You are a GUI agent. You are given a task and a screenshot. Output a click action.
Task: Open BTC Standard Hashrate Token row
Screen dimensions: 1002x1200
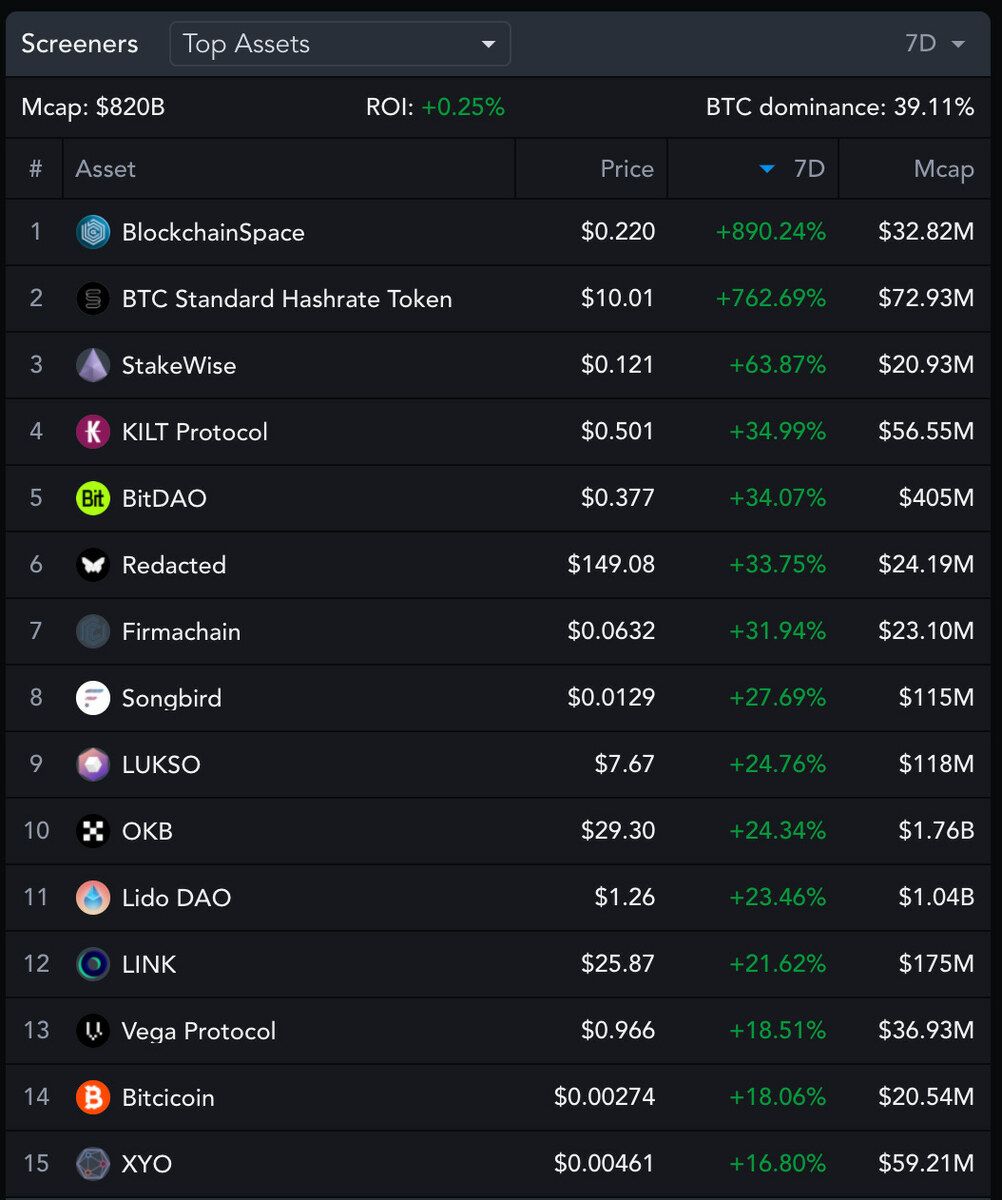(286, 299)
